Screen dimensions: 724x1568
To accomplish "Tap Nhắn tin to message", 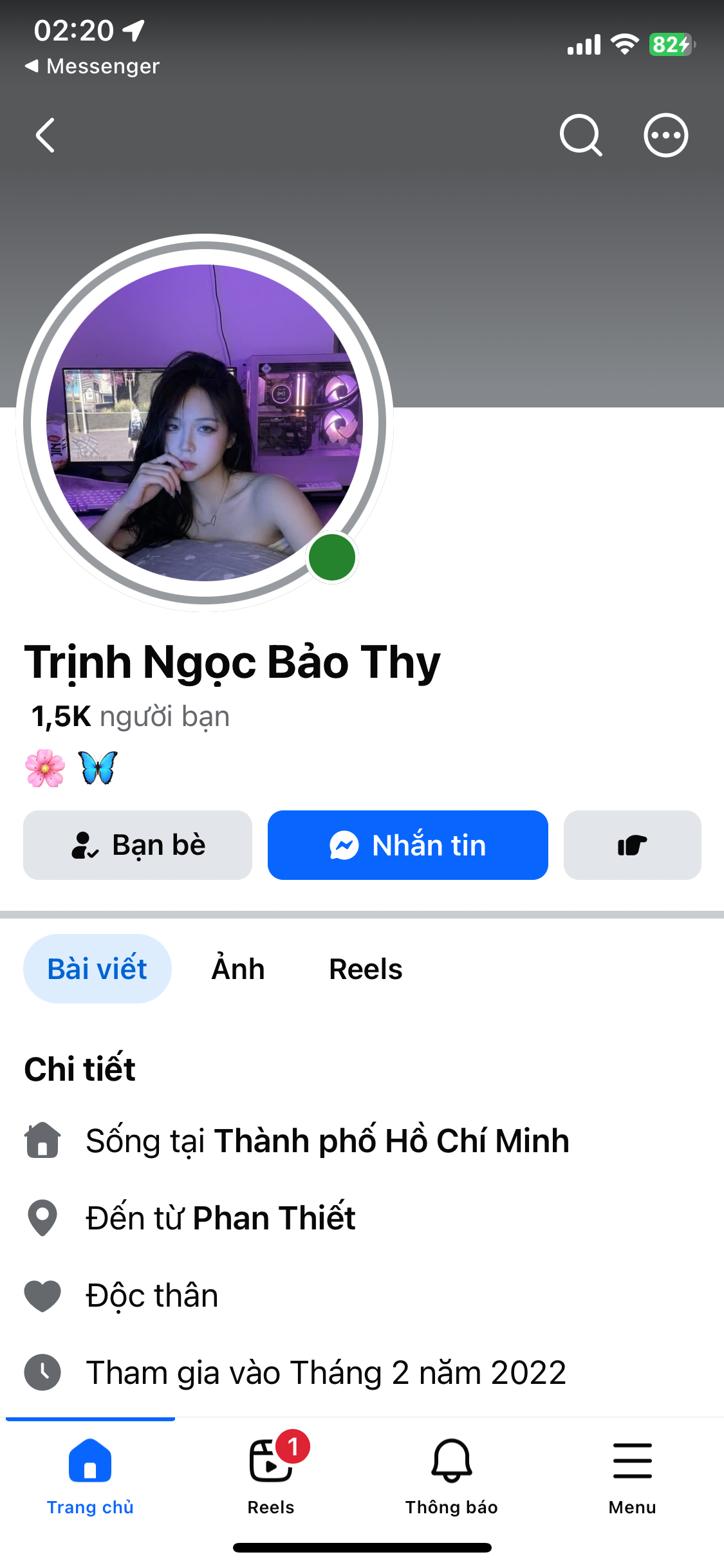I will (408, 845).
